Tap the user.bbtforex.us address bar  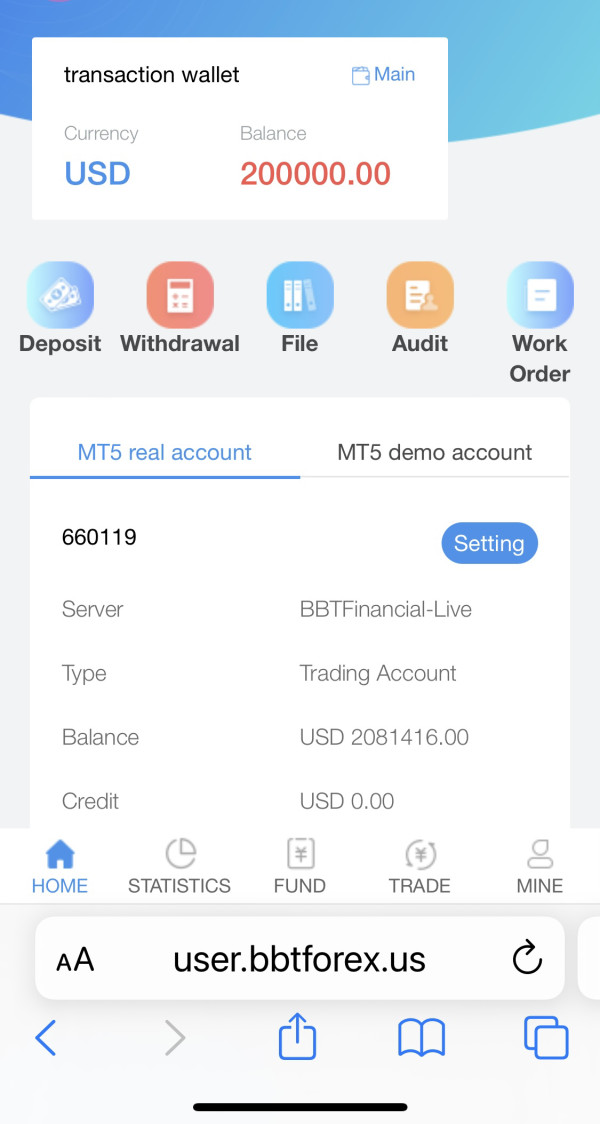click(x=300, y=958)
